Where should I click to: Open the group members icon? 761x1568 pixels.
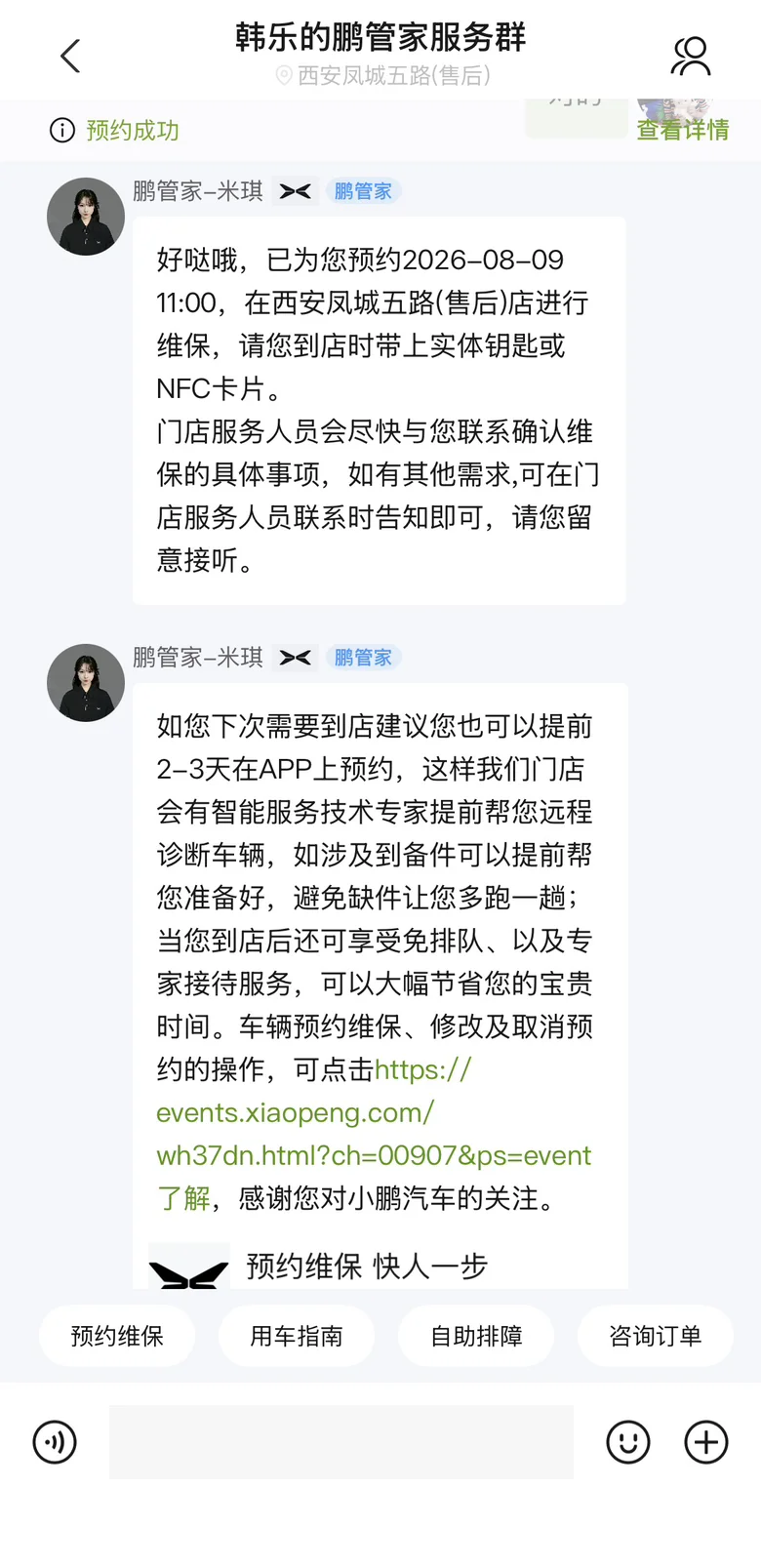691,56
